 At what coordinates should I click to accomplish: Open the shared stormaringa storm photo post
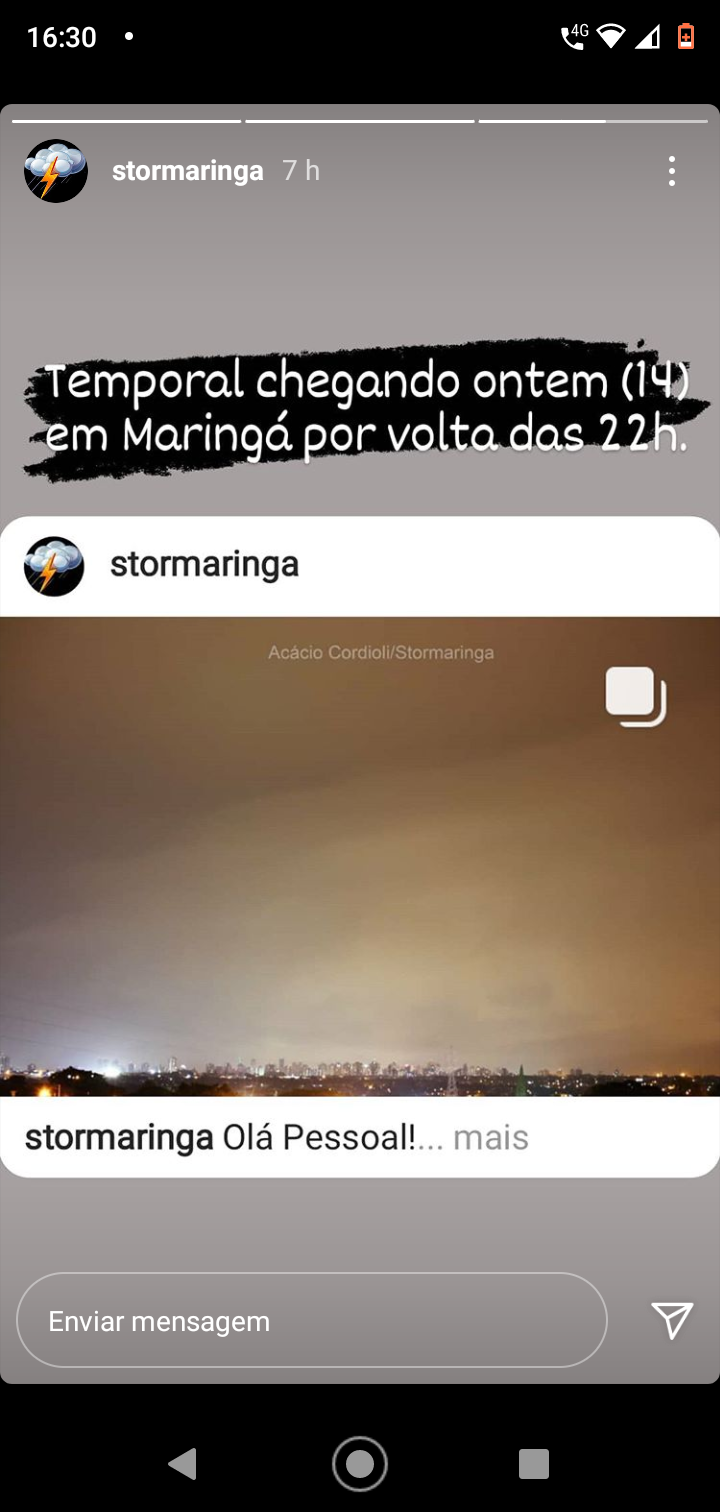360,856
